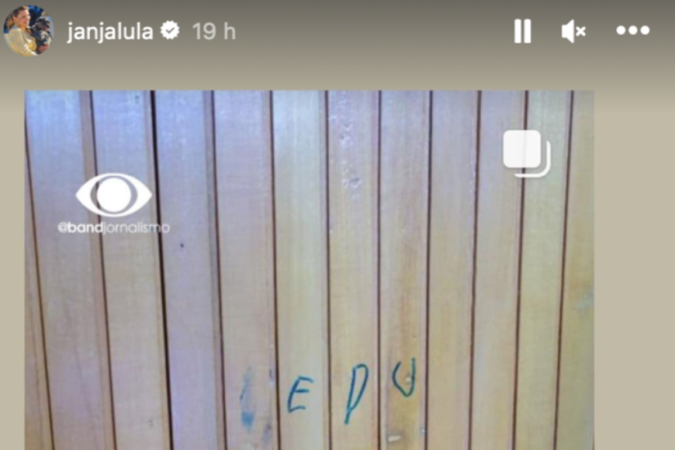Open the shared bandjornalismo post

[310, 270]
